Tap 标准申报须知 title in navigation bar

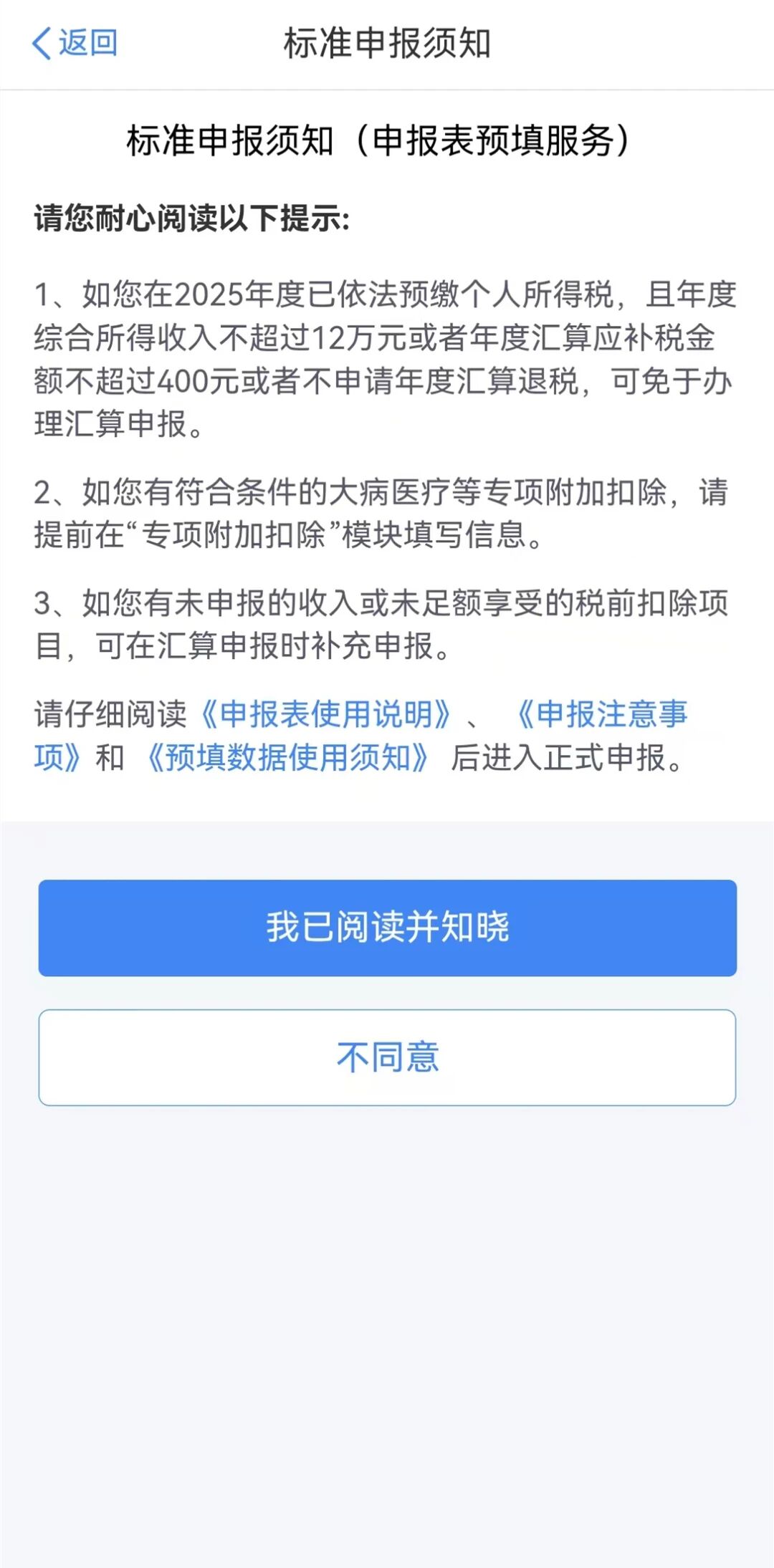pos(387,41)
